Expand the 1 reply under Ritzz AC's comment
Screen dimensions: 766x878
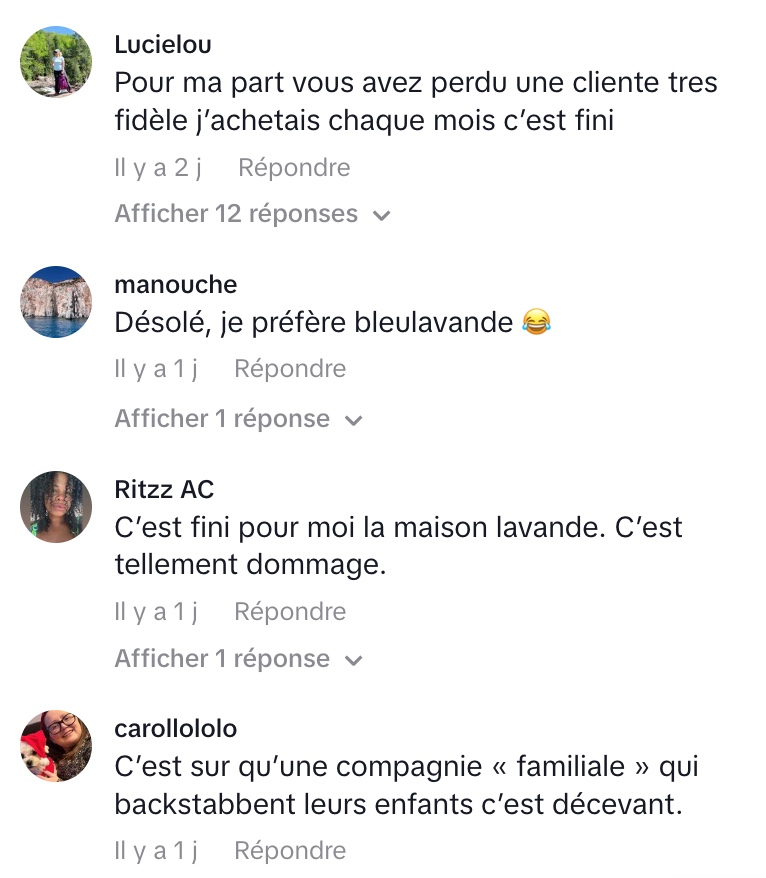pyautogui.click(x=238, y=659)
